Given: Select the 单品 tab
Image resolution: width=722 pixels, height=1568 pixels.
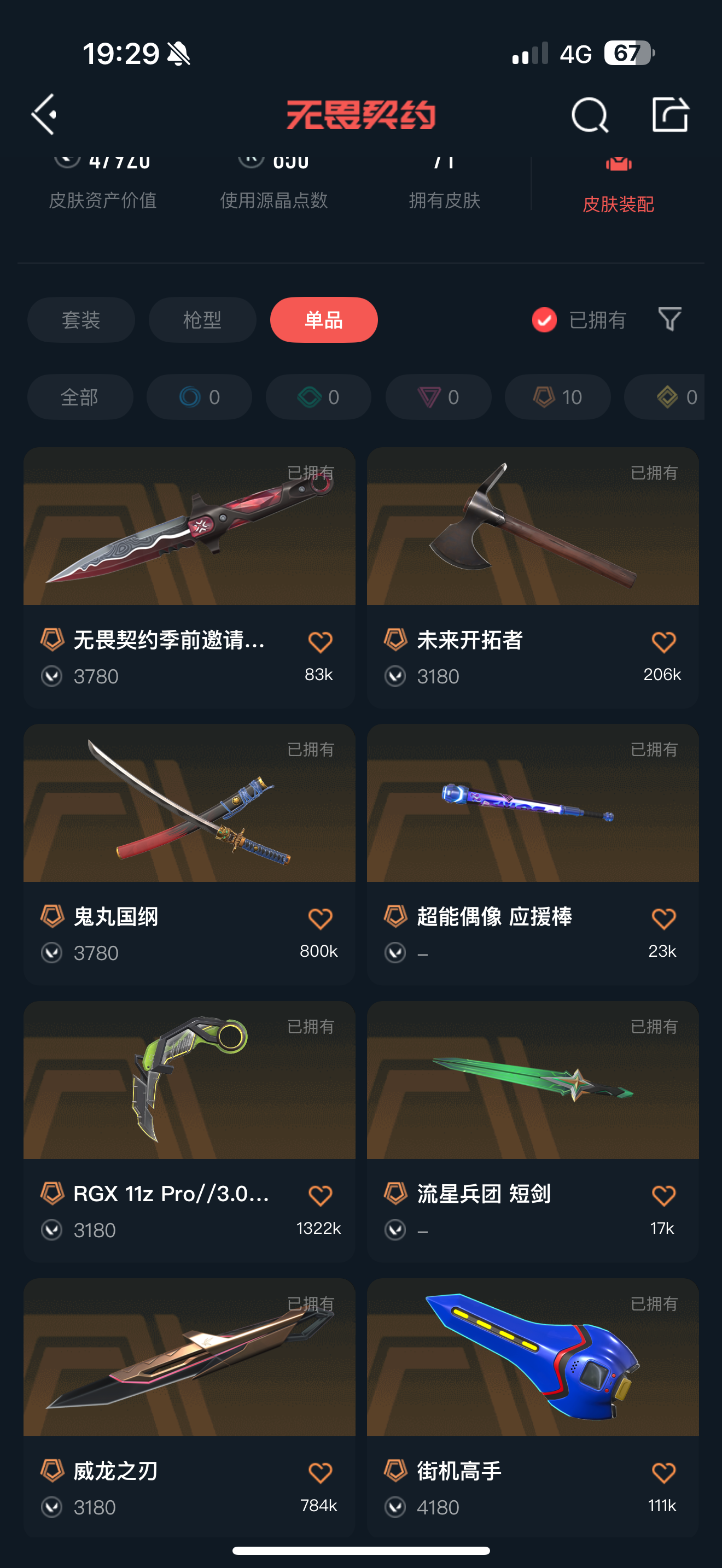Looking at the screenshot, I should (323, 320).
